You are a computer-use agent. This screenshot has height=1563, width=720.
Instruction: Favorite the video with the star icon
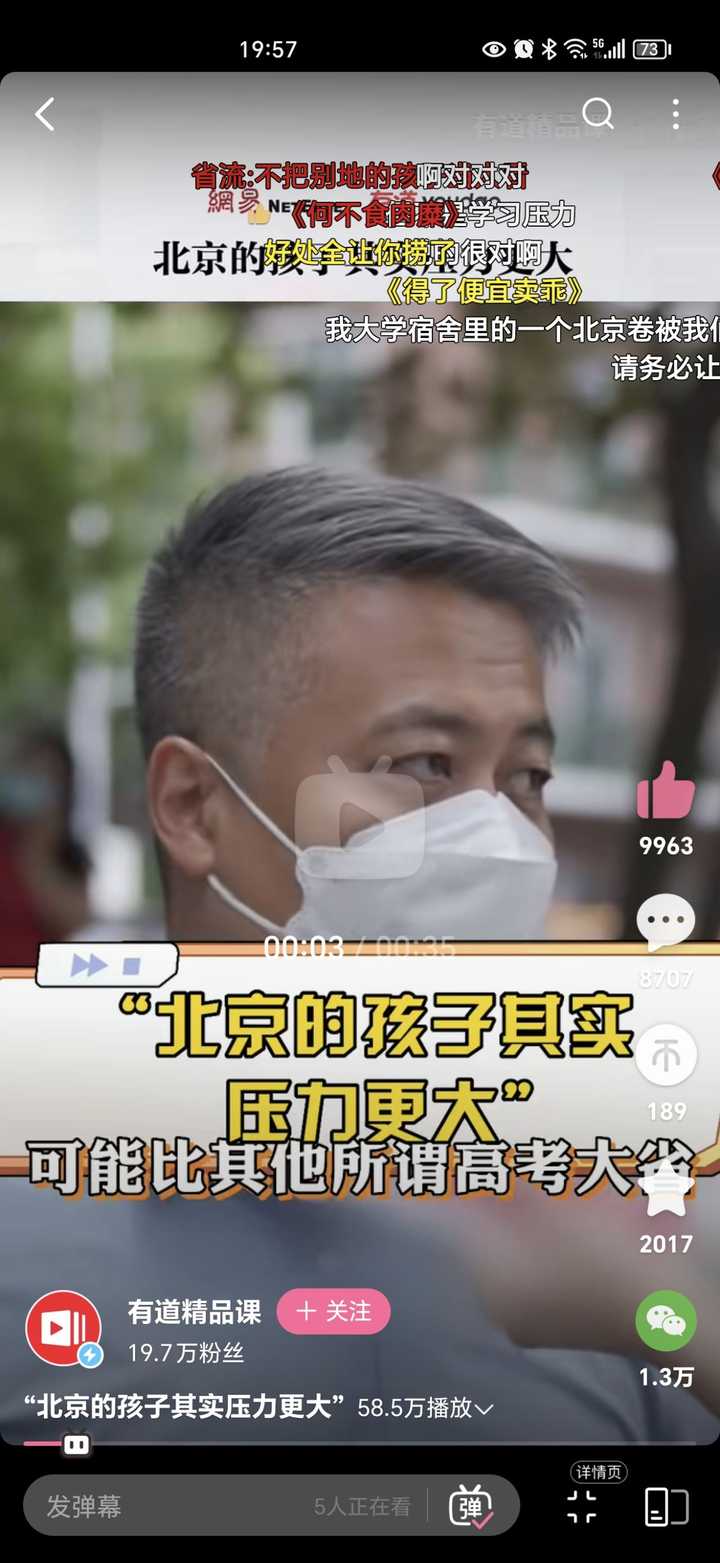pos(666,1188)
